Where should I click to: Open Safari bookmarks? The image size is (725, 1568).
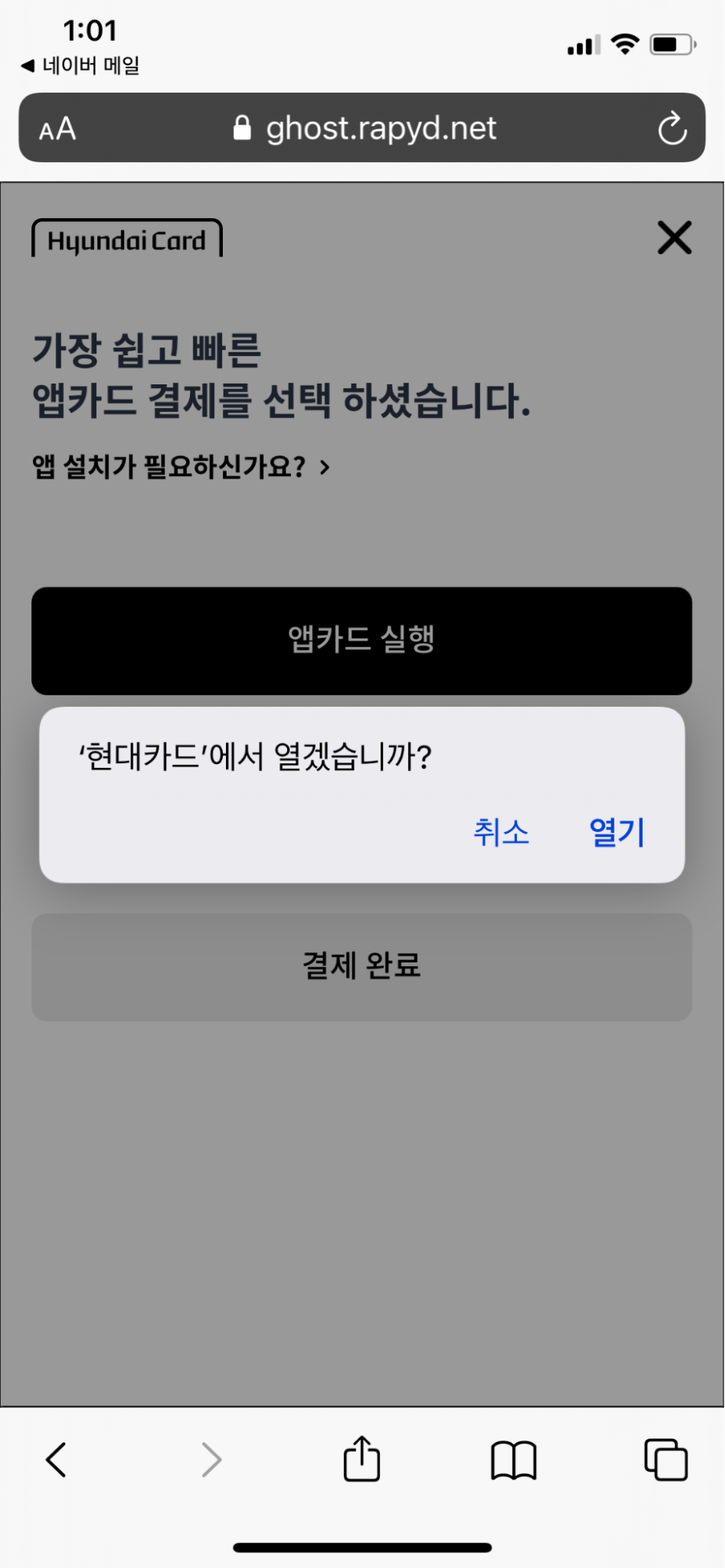point(514,1460)
